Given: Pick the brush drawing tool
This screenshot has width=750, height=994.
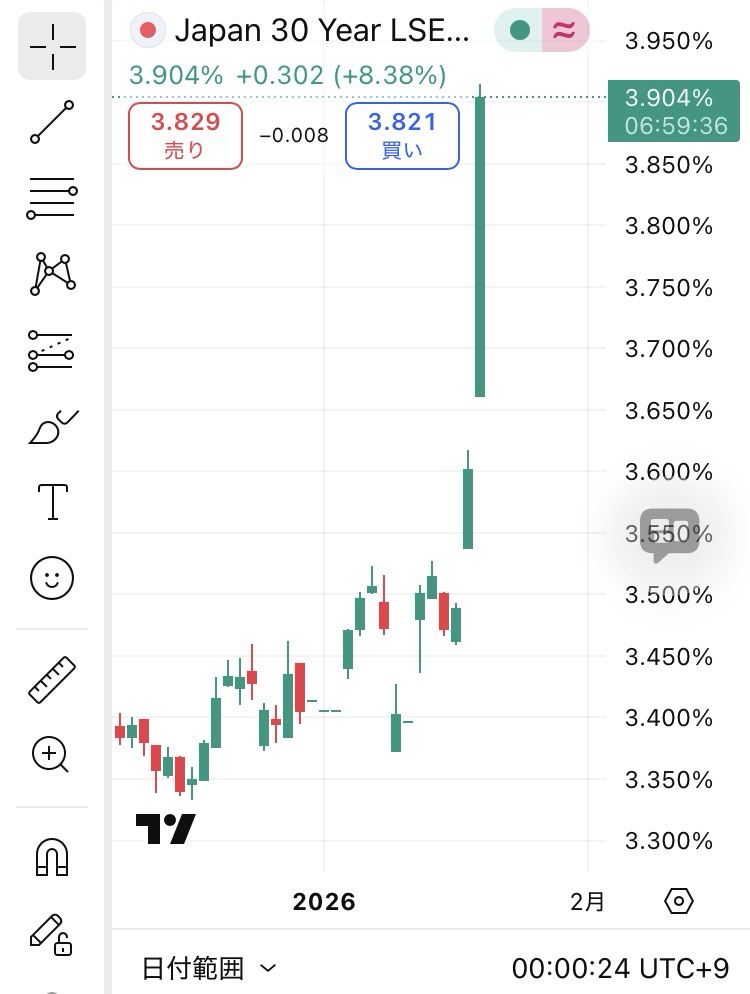Looking at the screenshot, I should coord(52,427).
